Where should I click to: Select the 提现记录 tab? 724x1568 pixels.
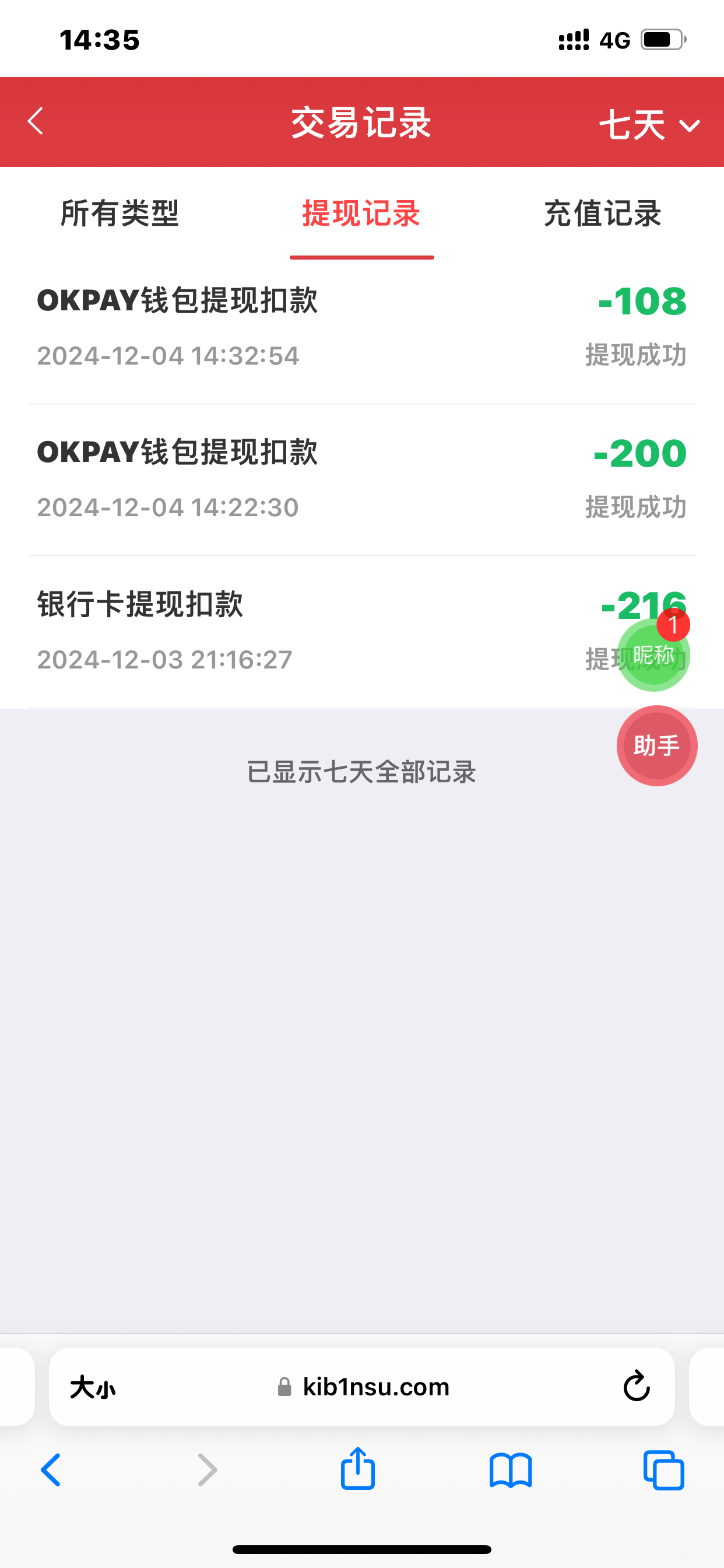(x=361, y=213)
